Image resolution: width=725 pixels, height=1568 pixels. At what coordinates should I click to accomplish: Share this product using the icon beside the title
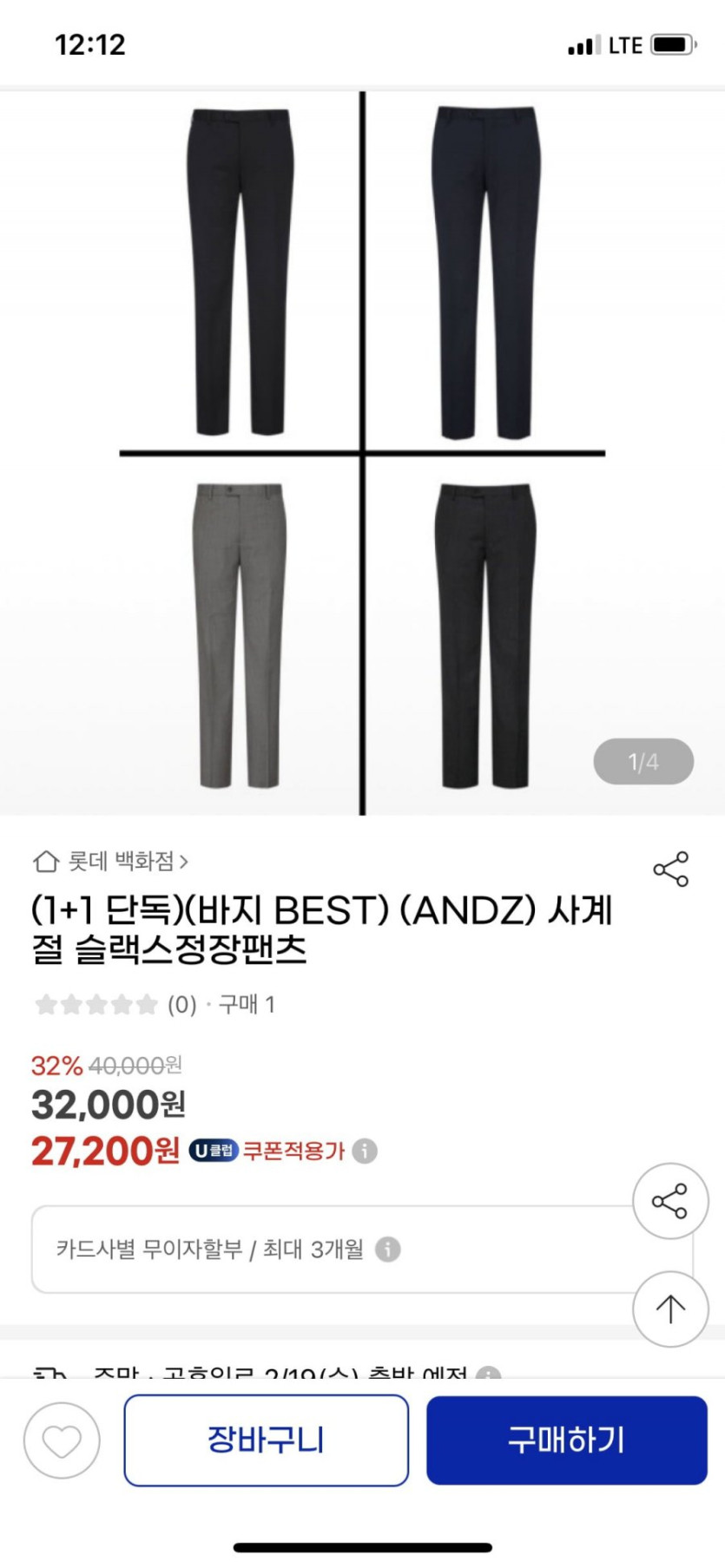click(670, 869)
